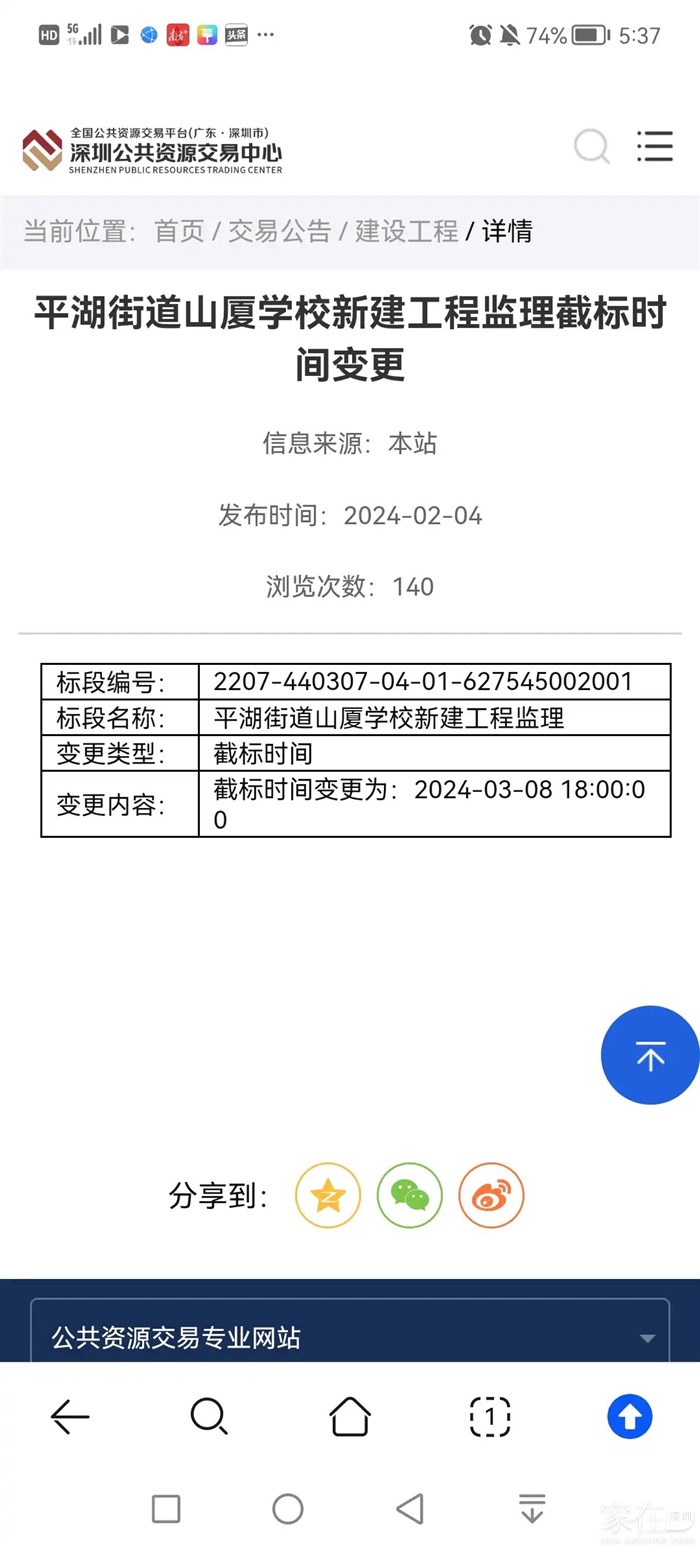
Task: Go to the browser home page
Action: [350, 1416]
